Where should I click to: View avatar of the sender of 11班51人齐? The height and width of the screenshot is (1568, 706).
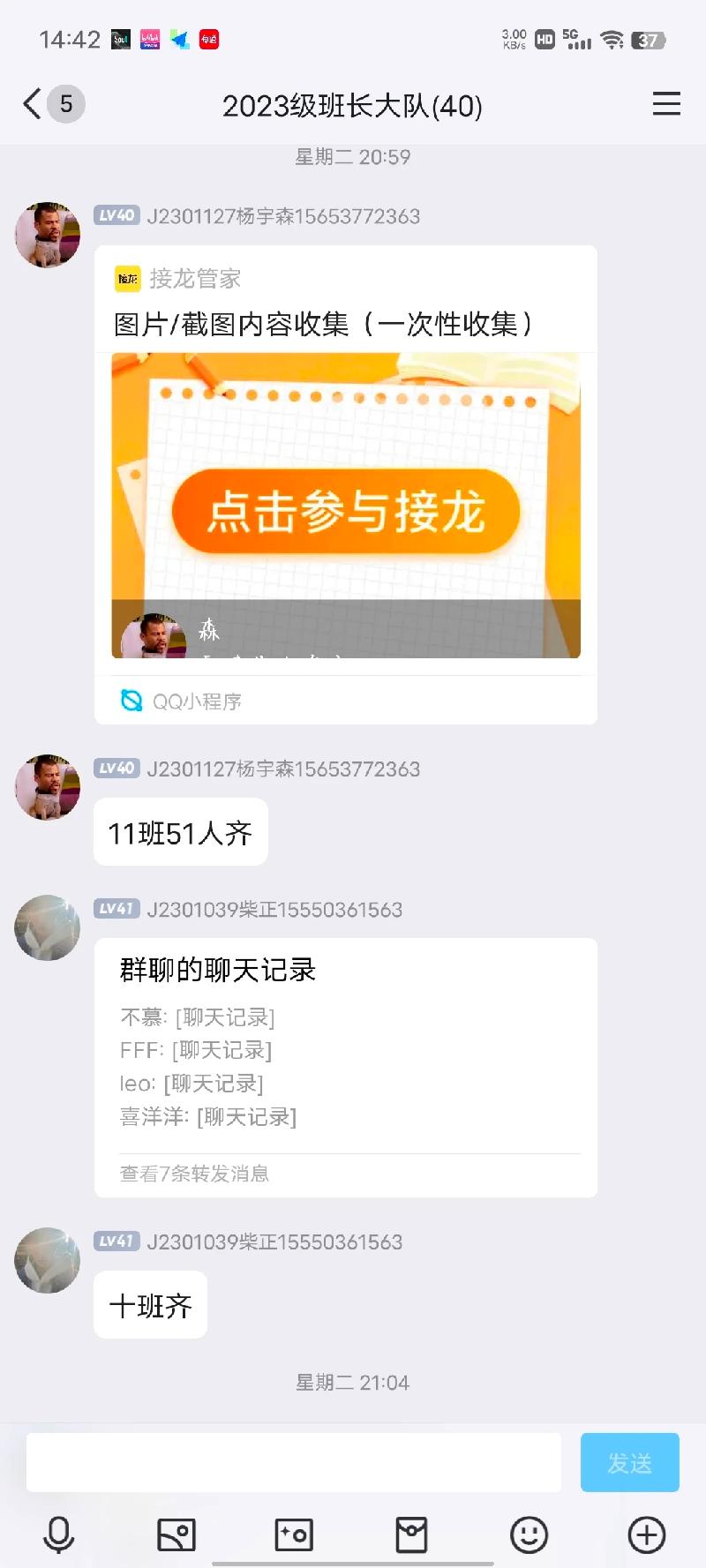[x=48, y=787]
